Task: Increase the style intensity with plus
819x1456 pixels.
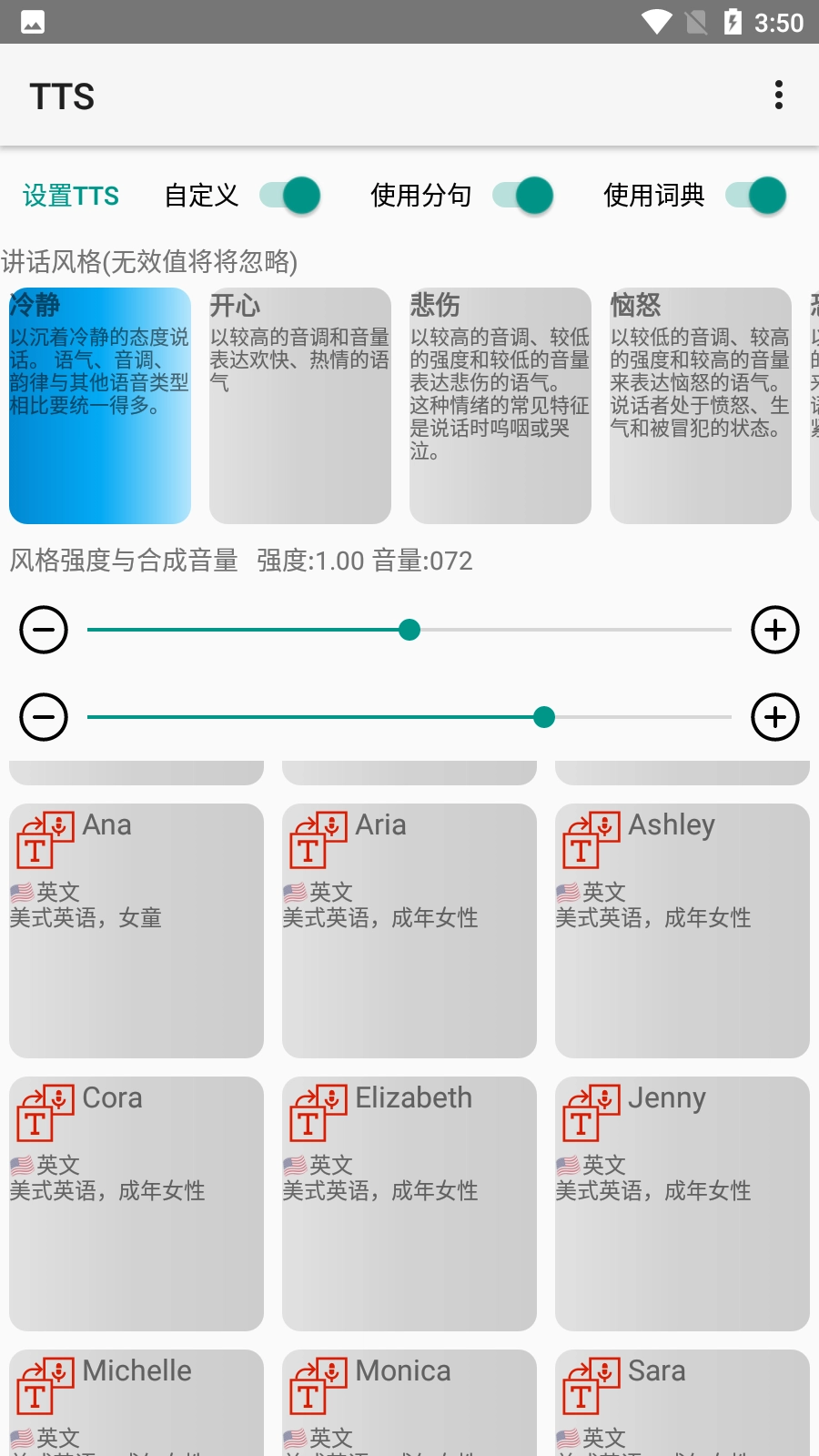Action: (x=775, y=630)
